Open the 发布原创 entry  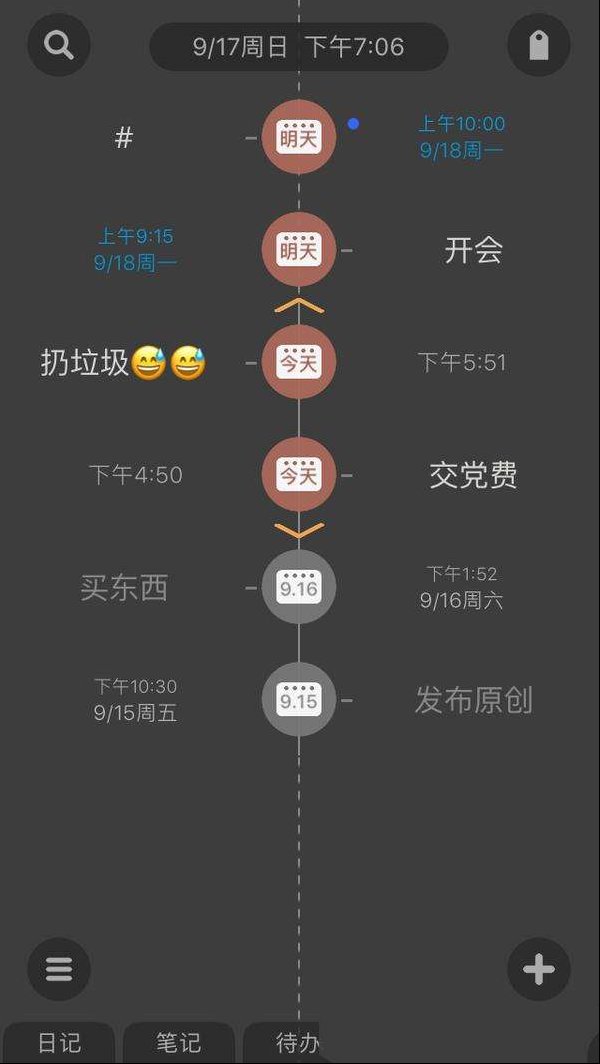click(x=473, y=700)
